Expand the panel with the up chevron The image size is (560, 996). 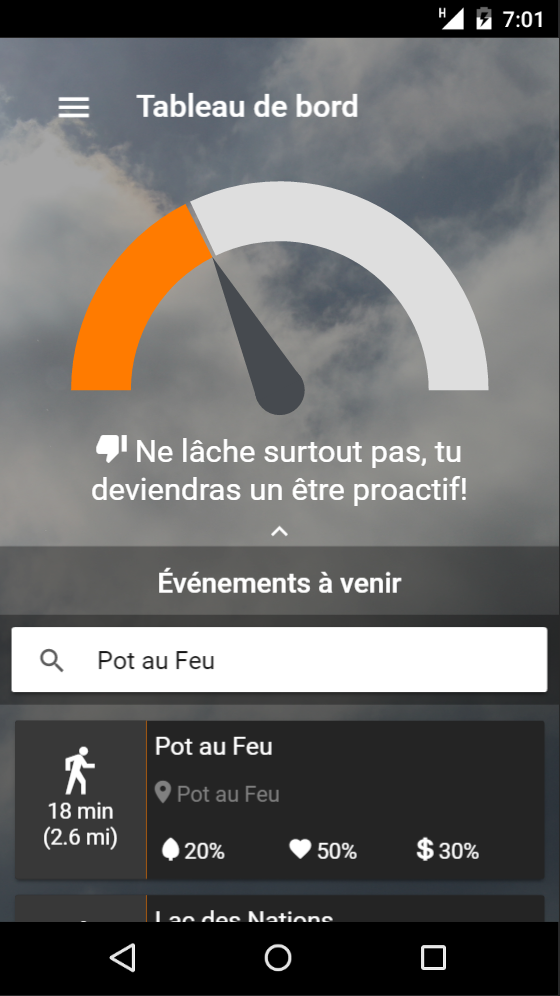[279, 531]
